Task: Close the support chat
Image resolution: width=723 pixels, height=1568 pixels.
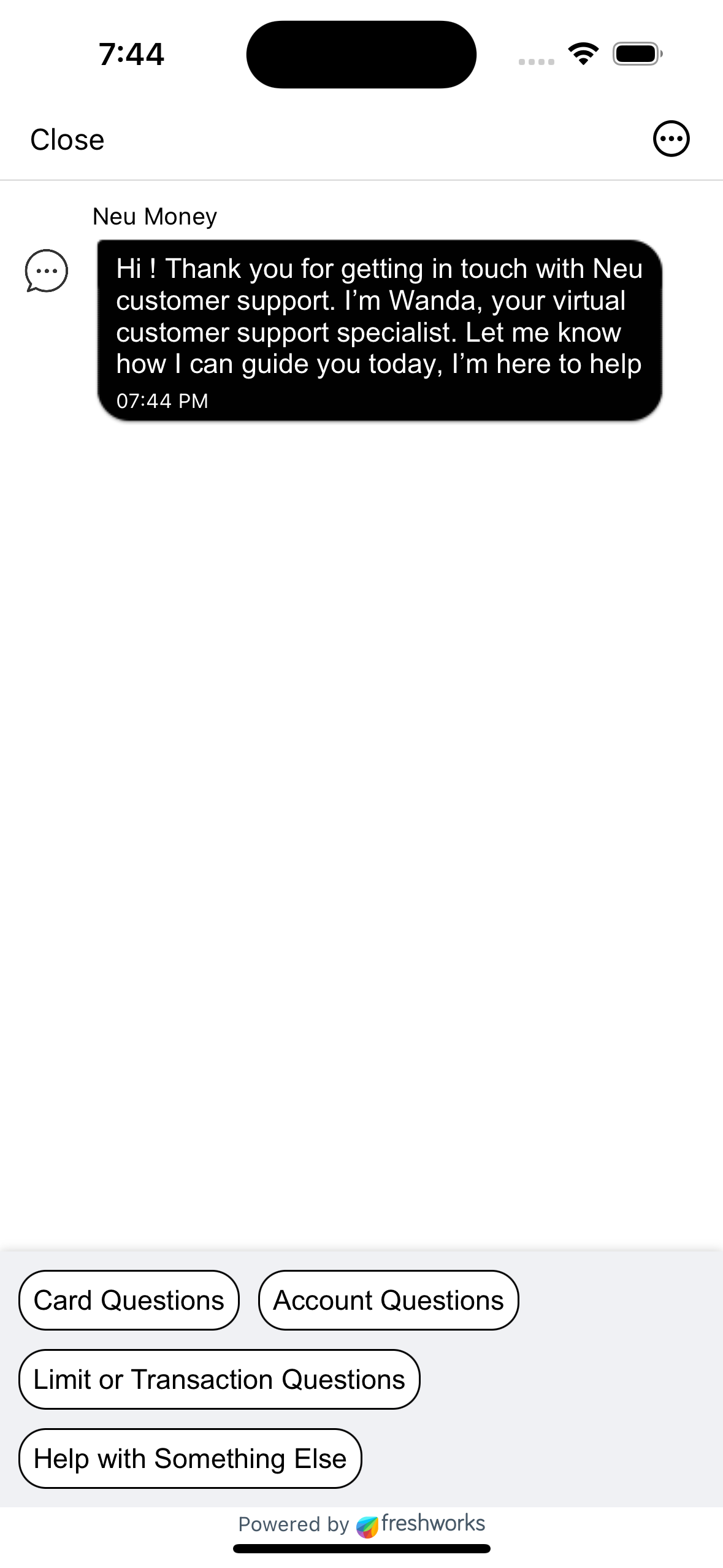Action: tap(67, 140)
